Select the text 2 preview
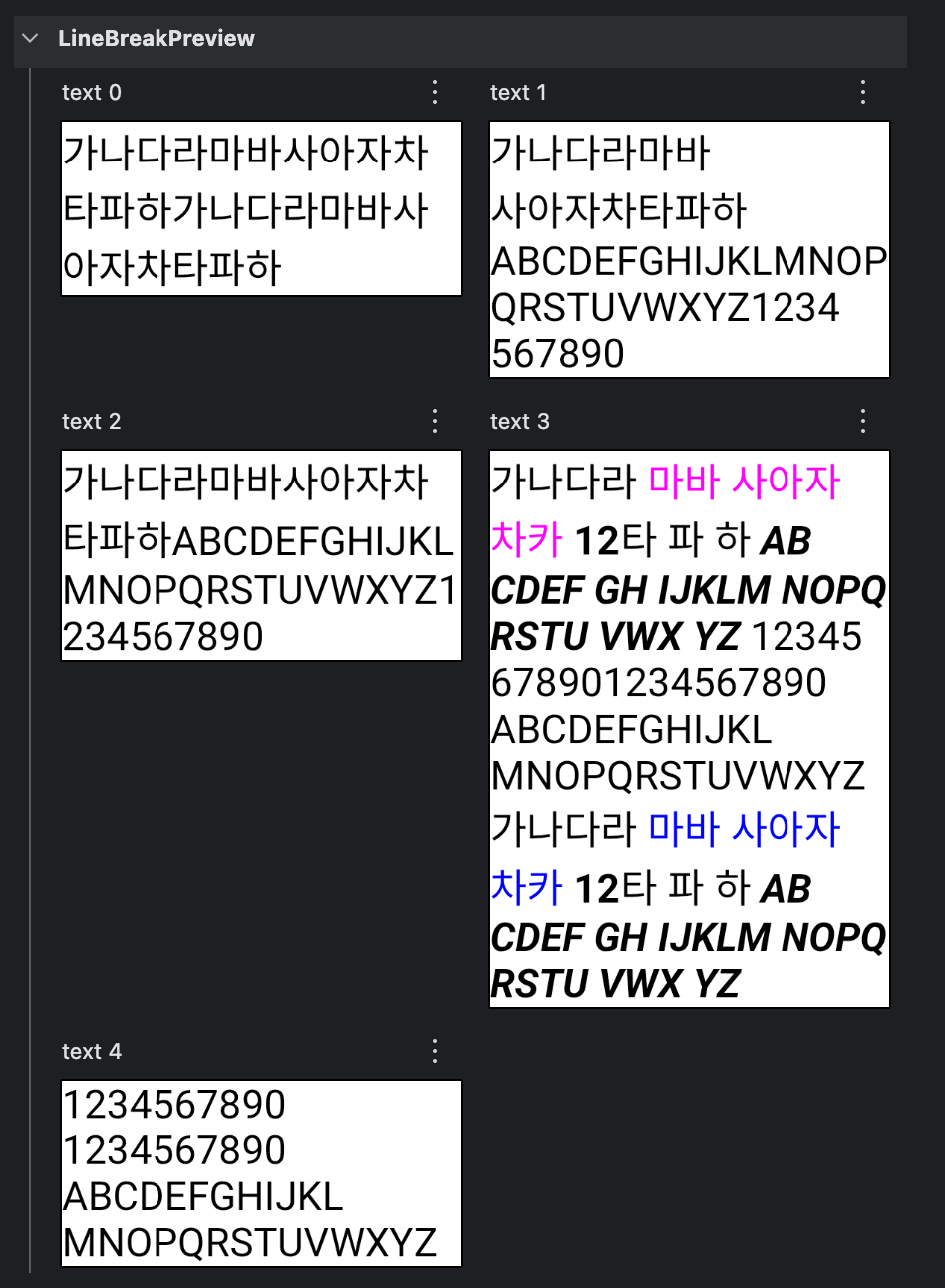The image size is (945, 1288). coord(261,555)
